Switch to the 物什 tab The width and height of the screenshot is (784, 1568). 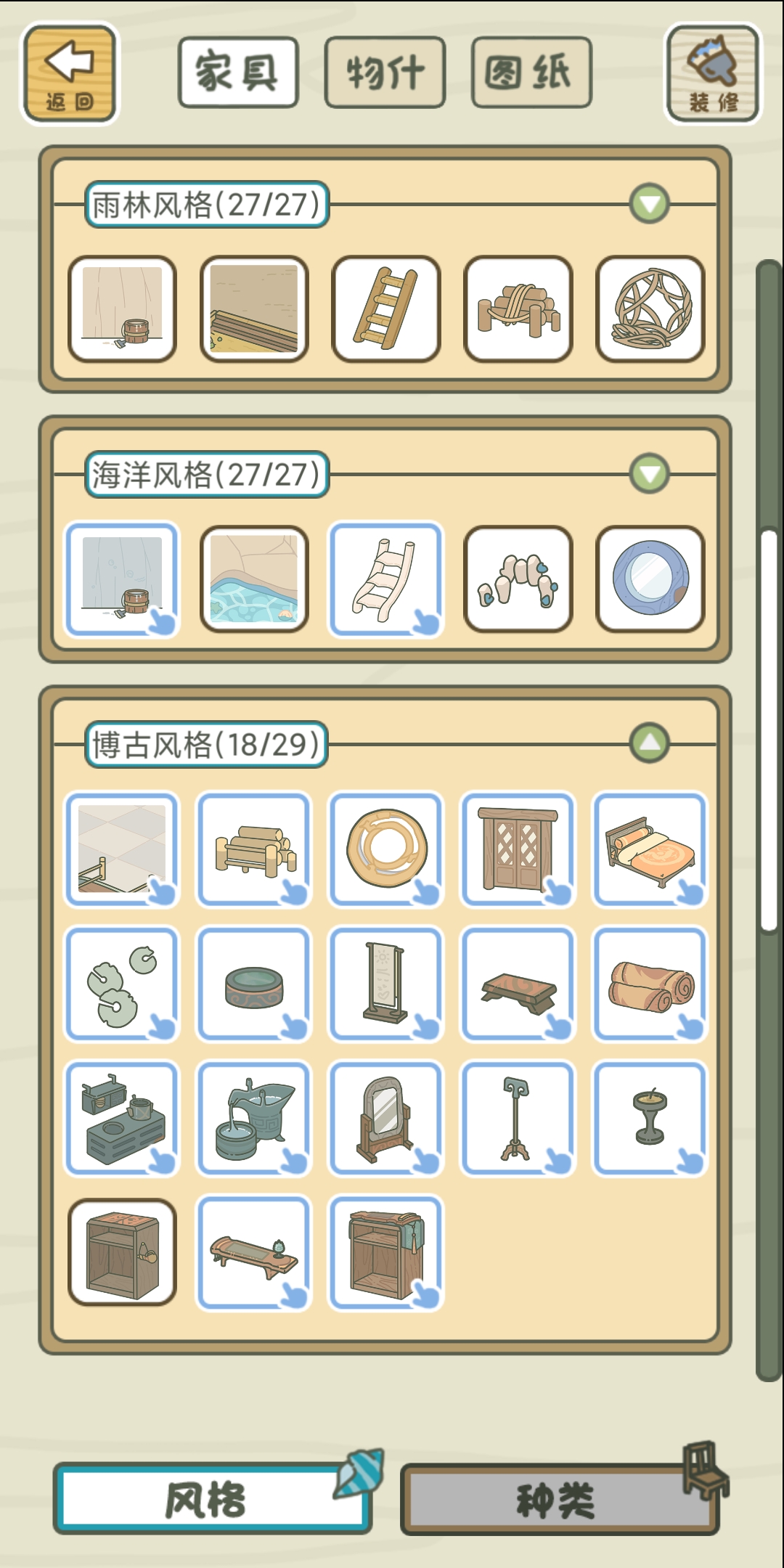[x=385, y=73]
